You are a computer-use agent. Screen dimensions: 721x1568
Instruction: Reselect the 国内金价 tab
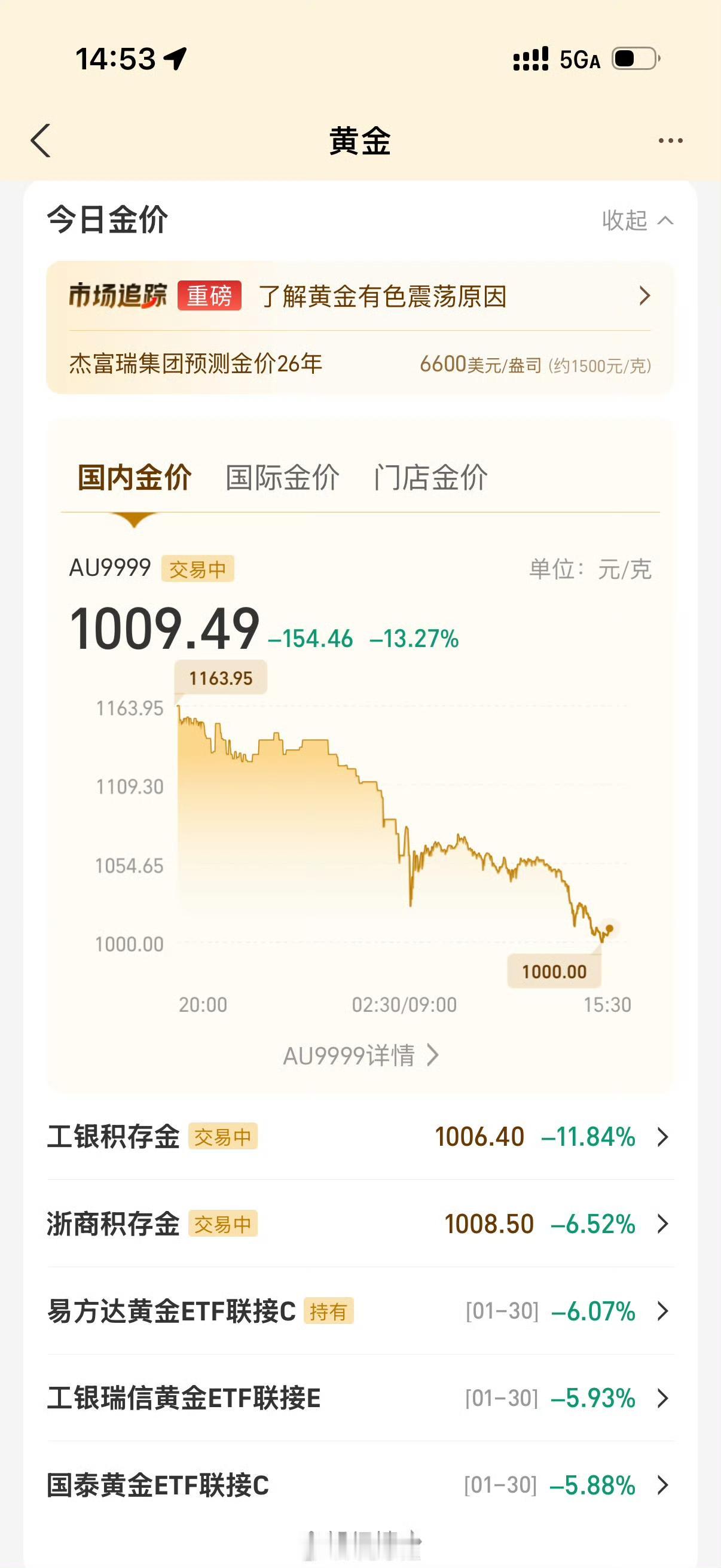tap(135, 478)
